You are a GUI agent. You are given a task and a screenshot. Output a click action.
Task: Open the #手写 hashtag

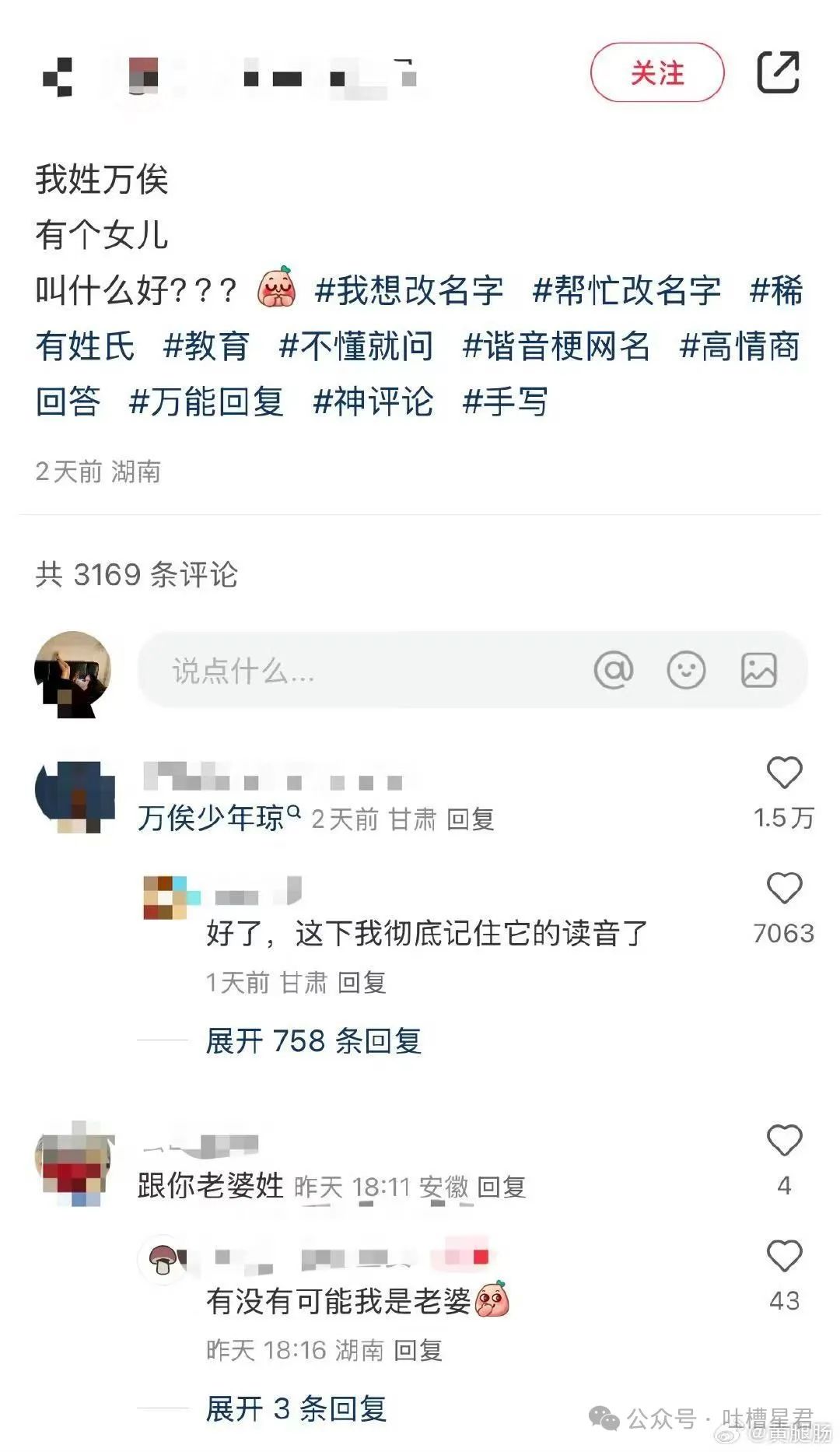[x=505, y=402]
